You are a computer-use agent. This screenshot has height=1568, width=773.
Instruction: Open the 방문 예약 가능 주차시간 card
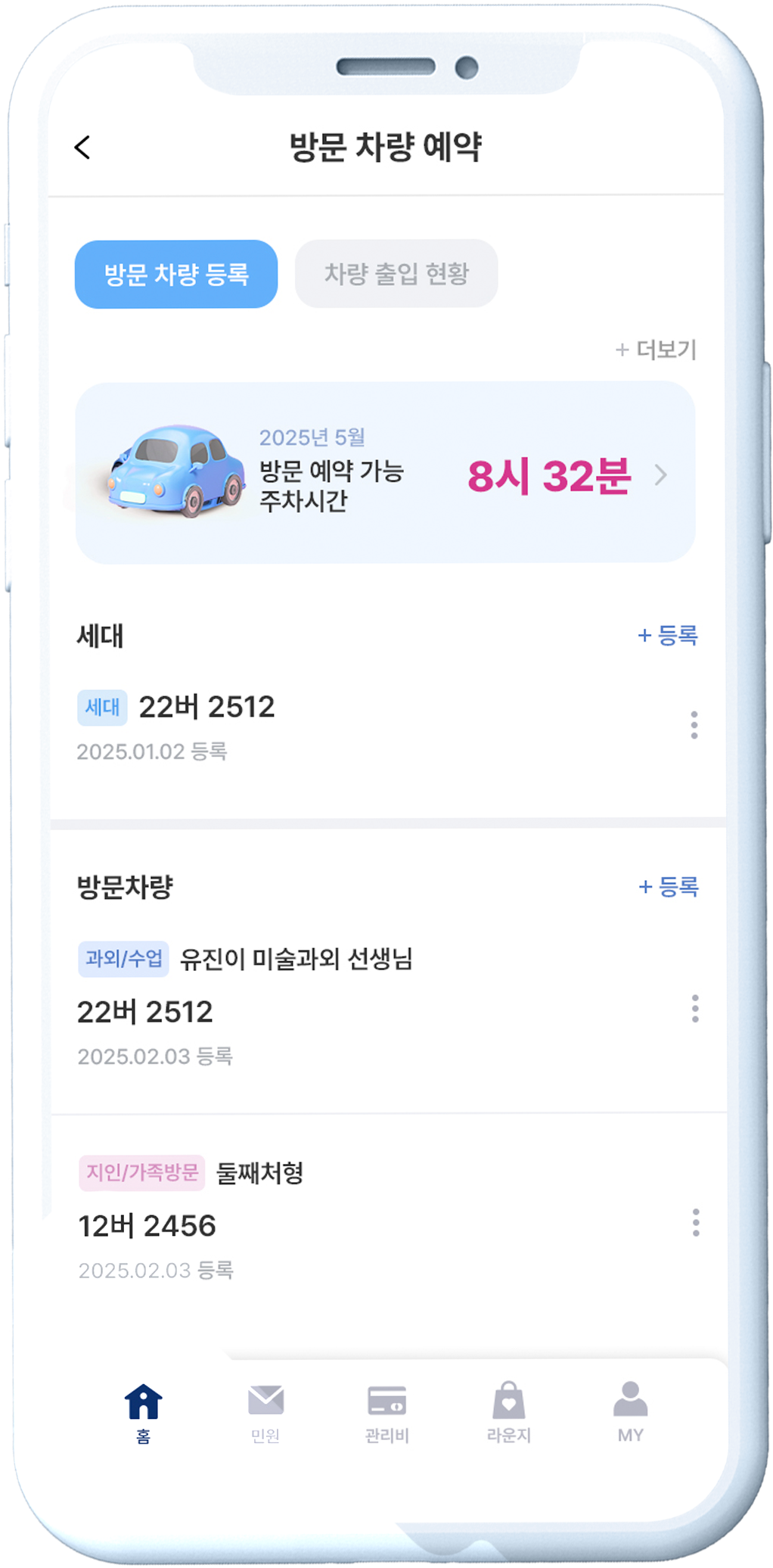(x=385, y=473)
